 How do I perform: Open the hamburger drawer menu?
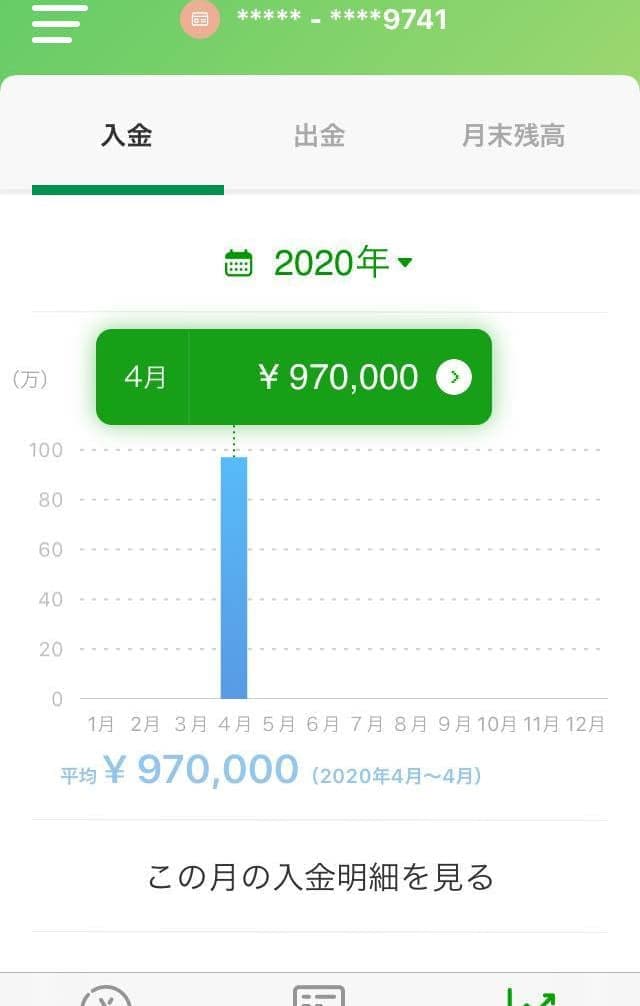coord(59,23)
